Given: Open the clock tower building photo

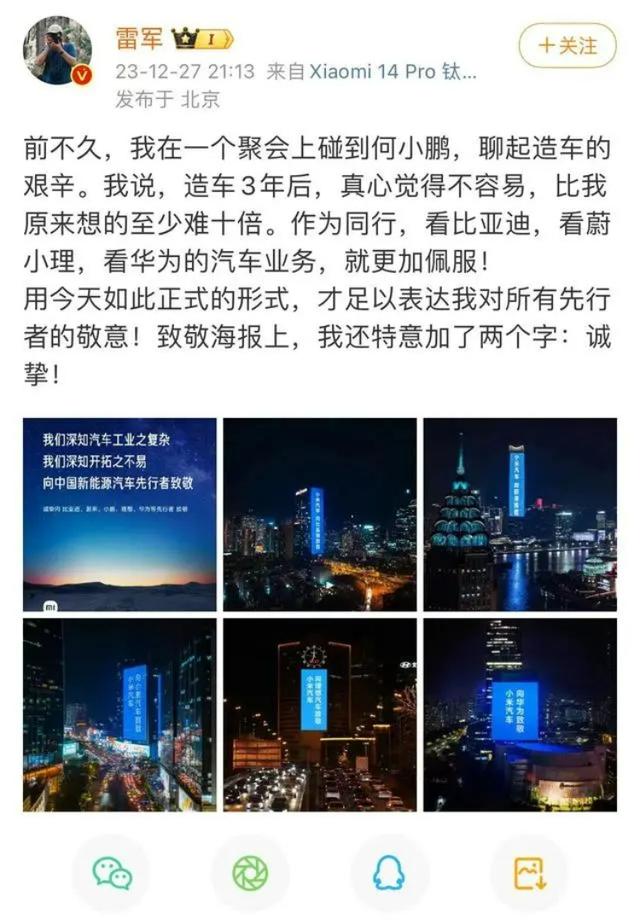Looking at the screenshot, I should click(x=319, y=714).
